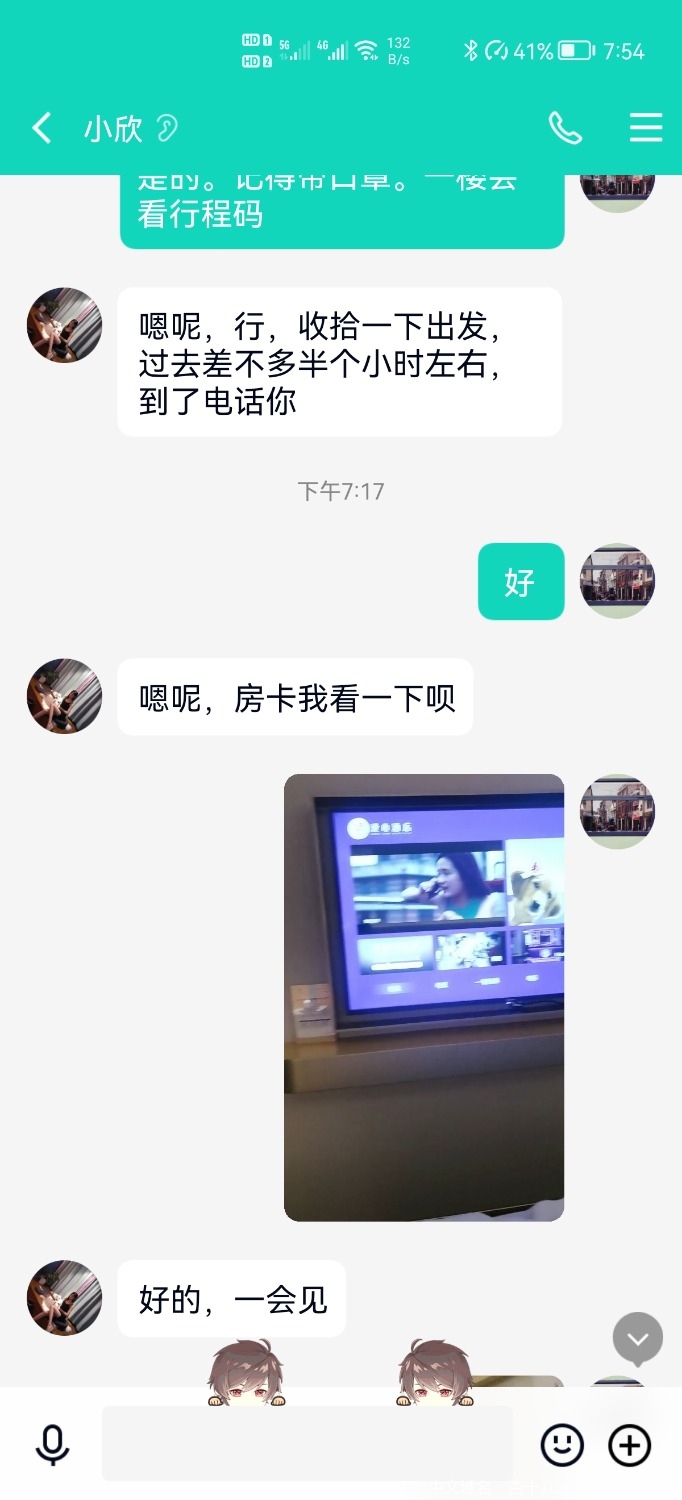Go back from the 小欣 chat
682x1500 pixels.
(41, 128)
